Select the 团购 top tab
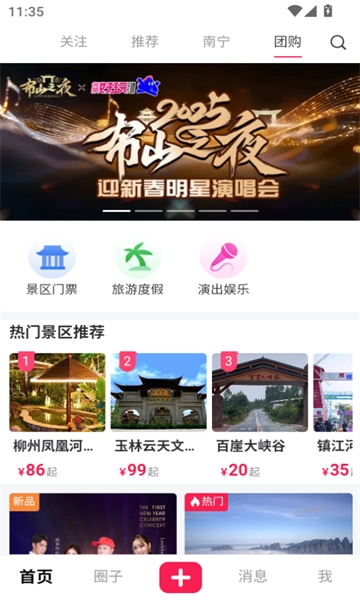This screenshot has height=600, width=360. pos(288,42)
